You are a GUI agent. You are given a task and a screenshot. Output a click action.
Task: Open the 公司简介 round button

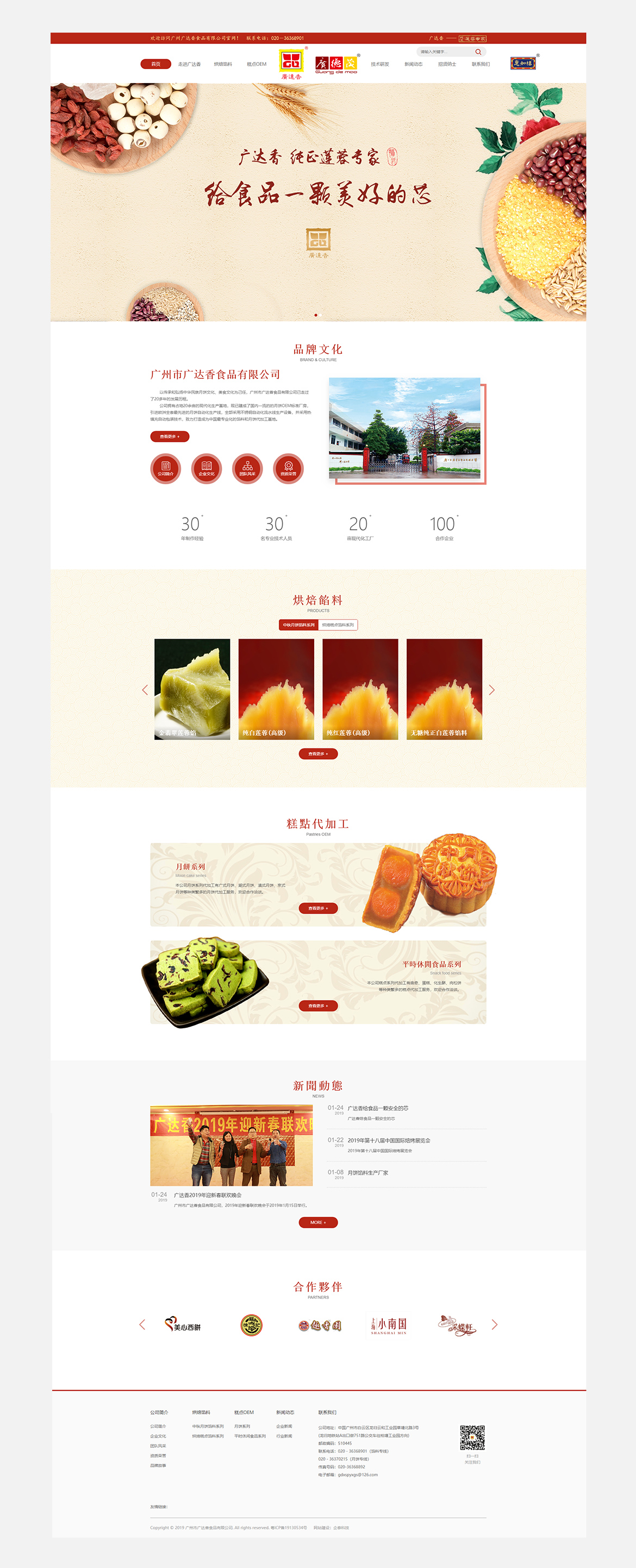(166, 468)
